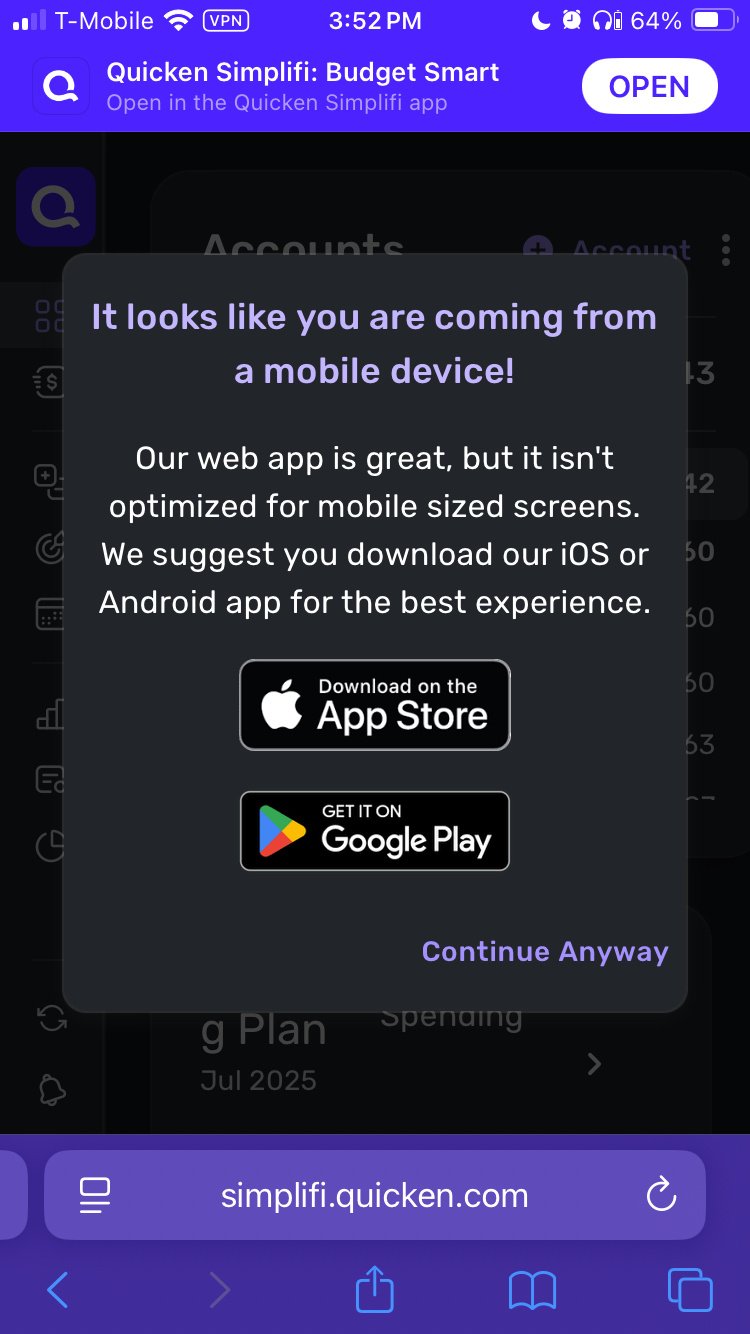Viewport: 750px width, 1334px height.
Task: Open Safari bookmarks
Action: [532, 1290]
